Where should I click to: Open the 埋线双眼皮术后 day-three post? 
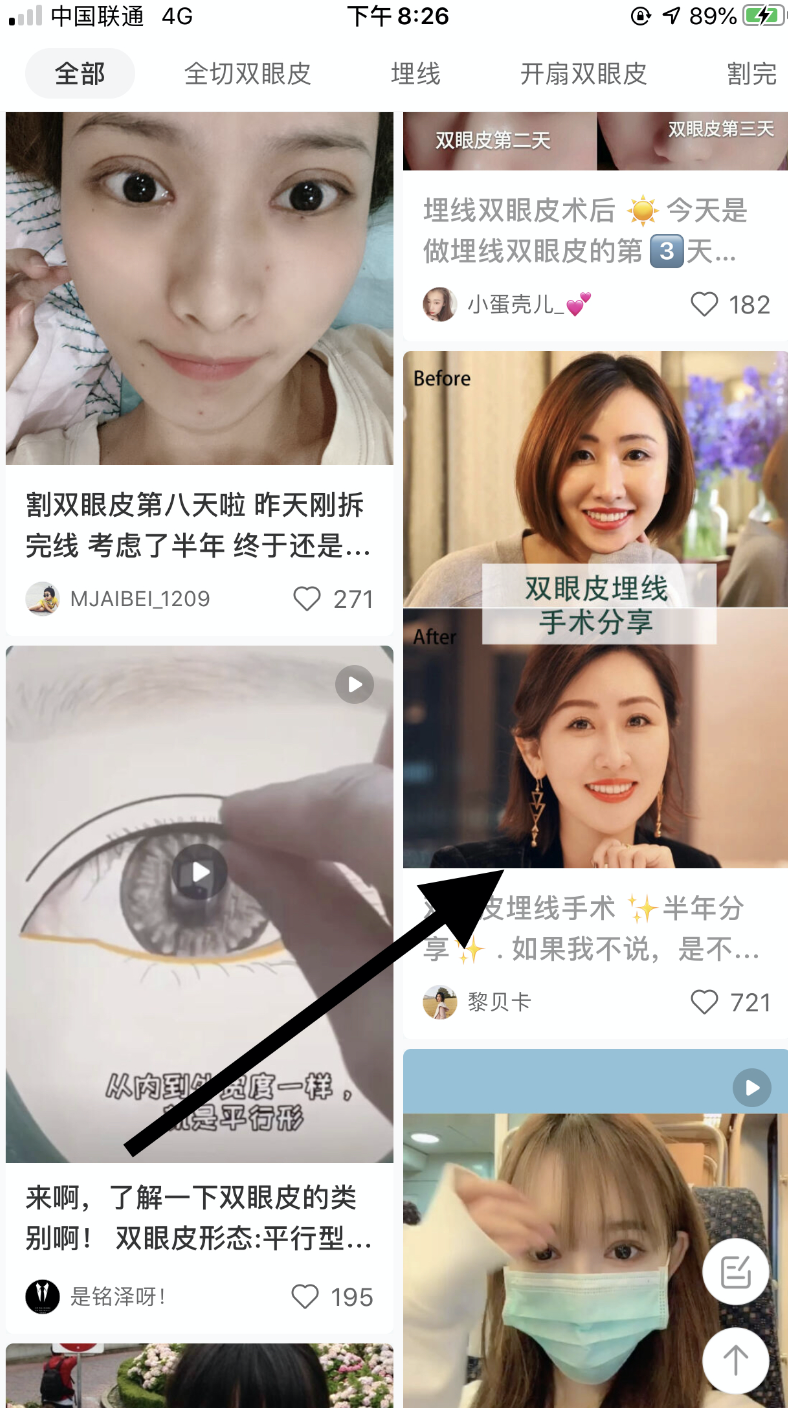point(595,232)
